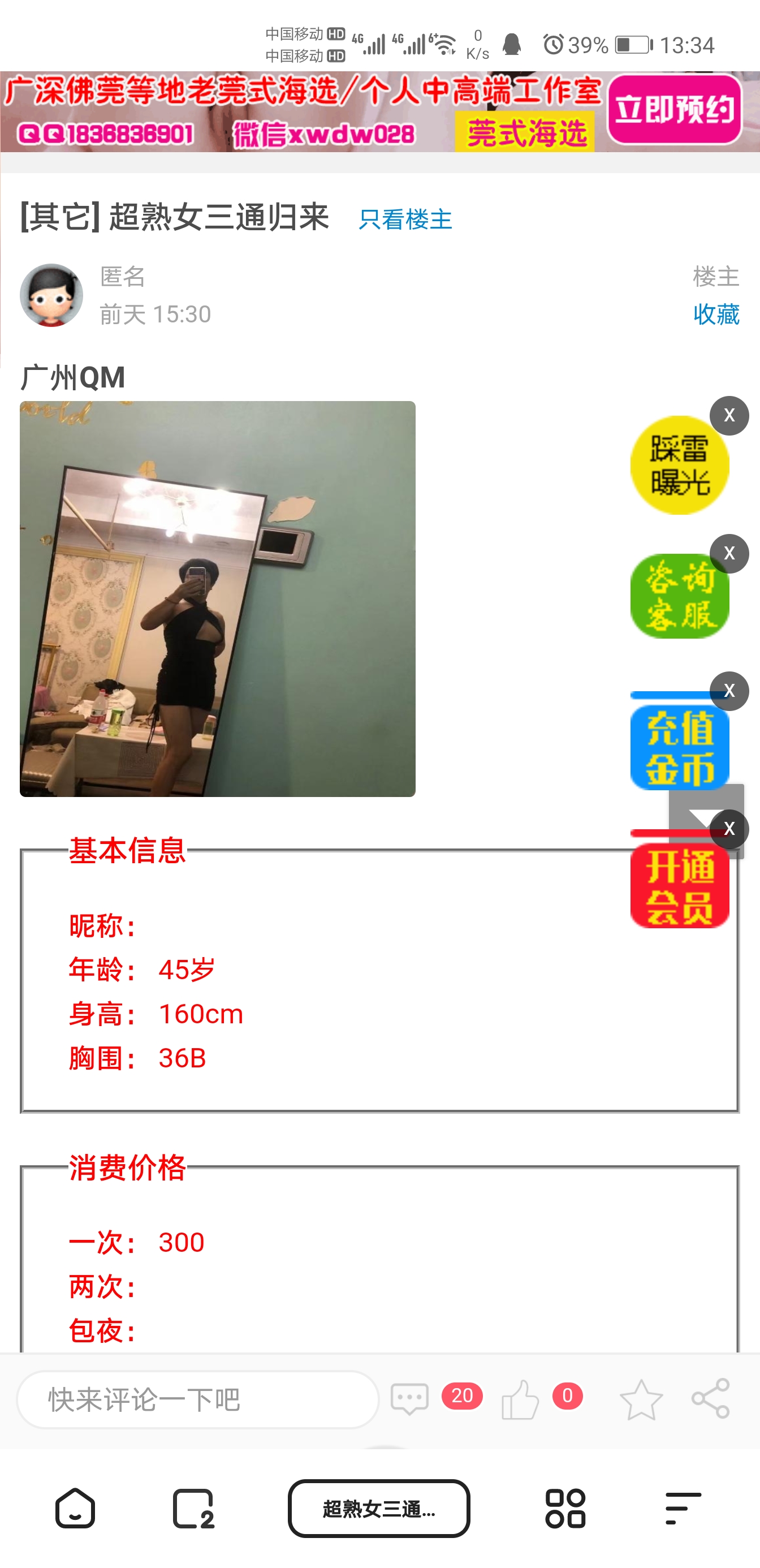Screen dimensions: 760x1568
Task: Close the 开通会员 floating button
Action: pos(729,829)
